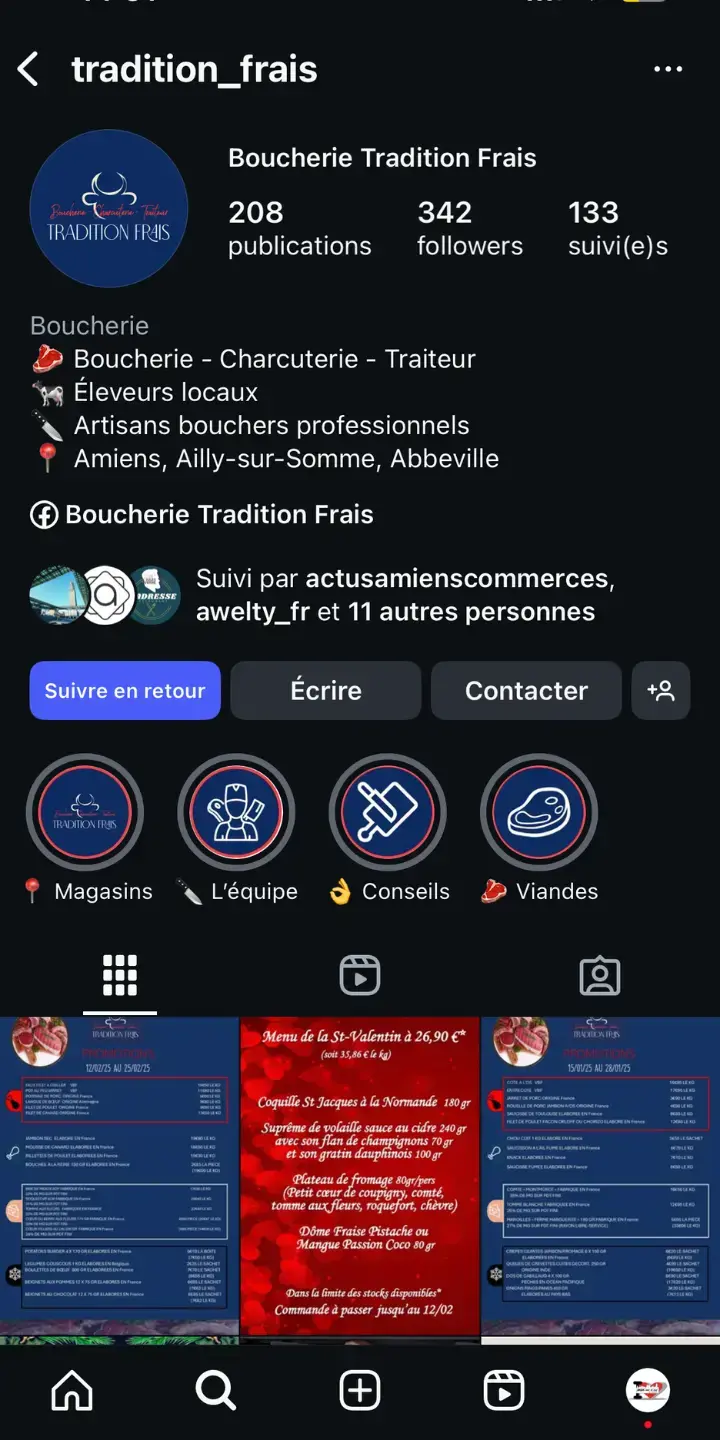The width and height of the screenshot is (720, 1440).
Task: Go back using the top-left arrow
Action: (28, 70)
